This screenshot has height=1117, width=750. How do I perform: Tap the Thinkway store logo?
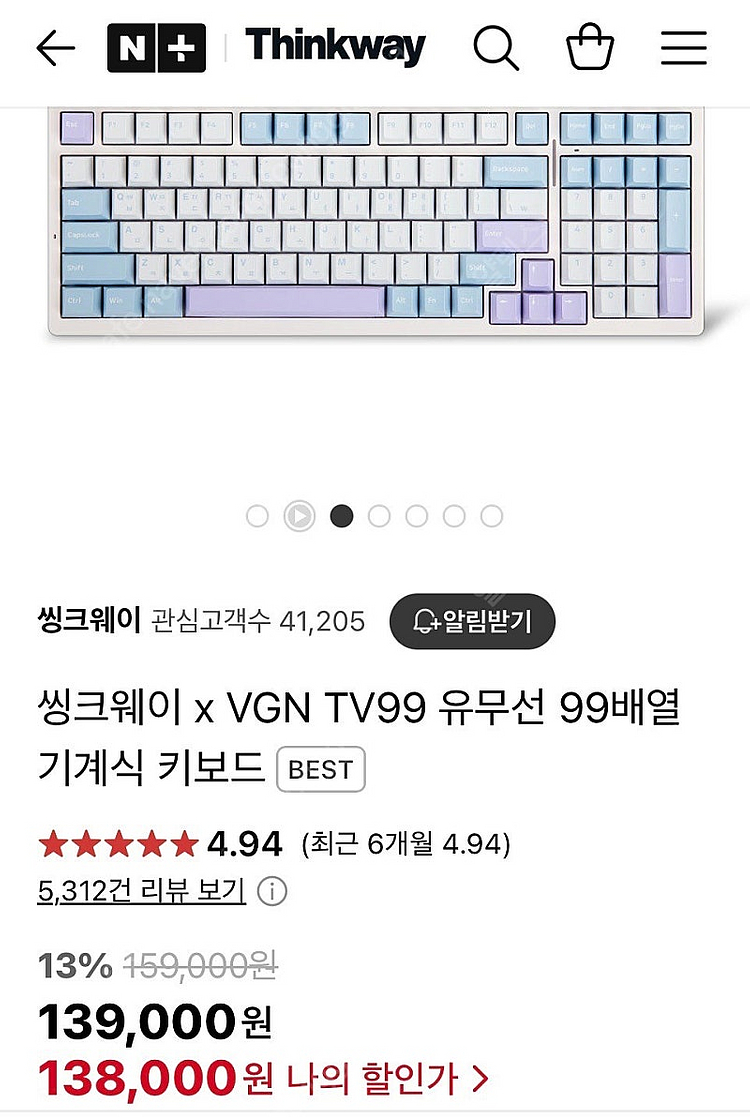point(337,46)
